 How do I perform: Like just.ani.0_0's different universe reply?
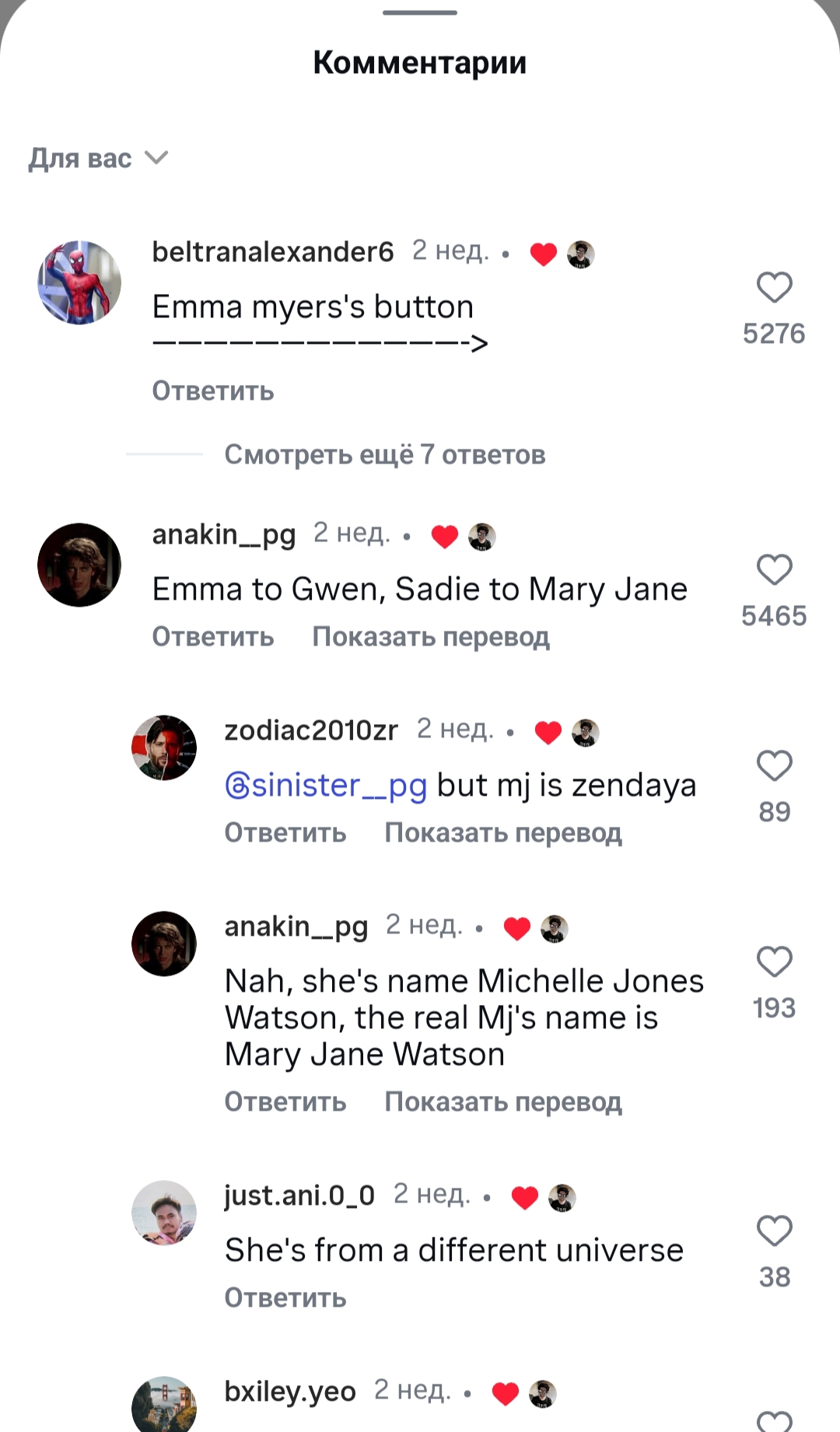point(774,1231)
